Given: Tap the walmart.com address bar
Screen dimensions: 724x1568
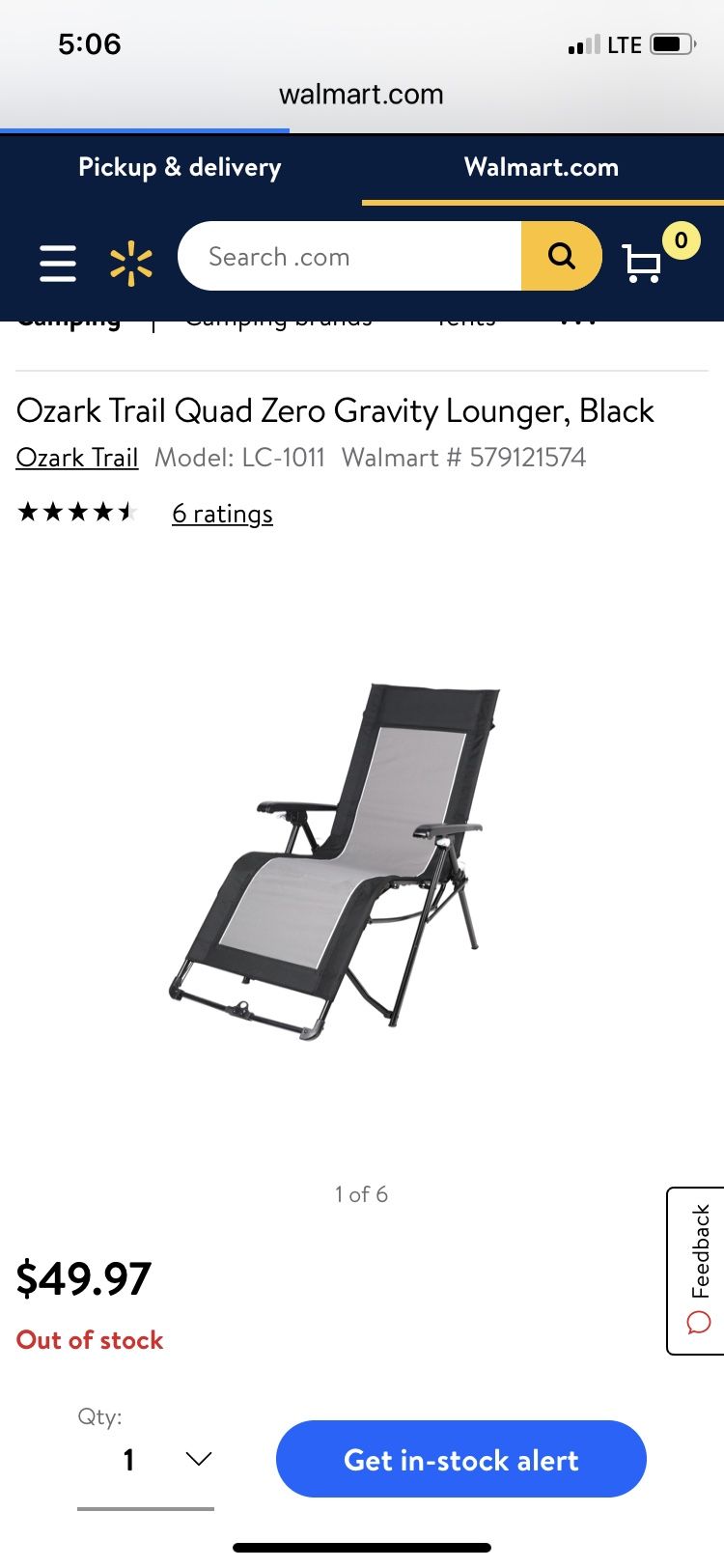Looking at the screenshot, I should pos(361,95).
